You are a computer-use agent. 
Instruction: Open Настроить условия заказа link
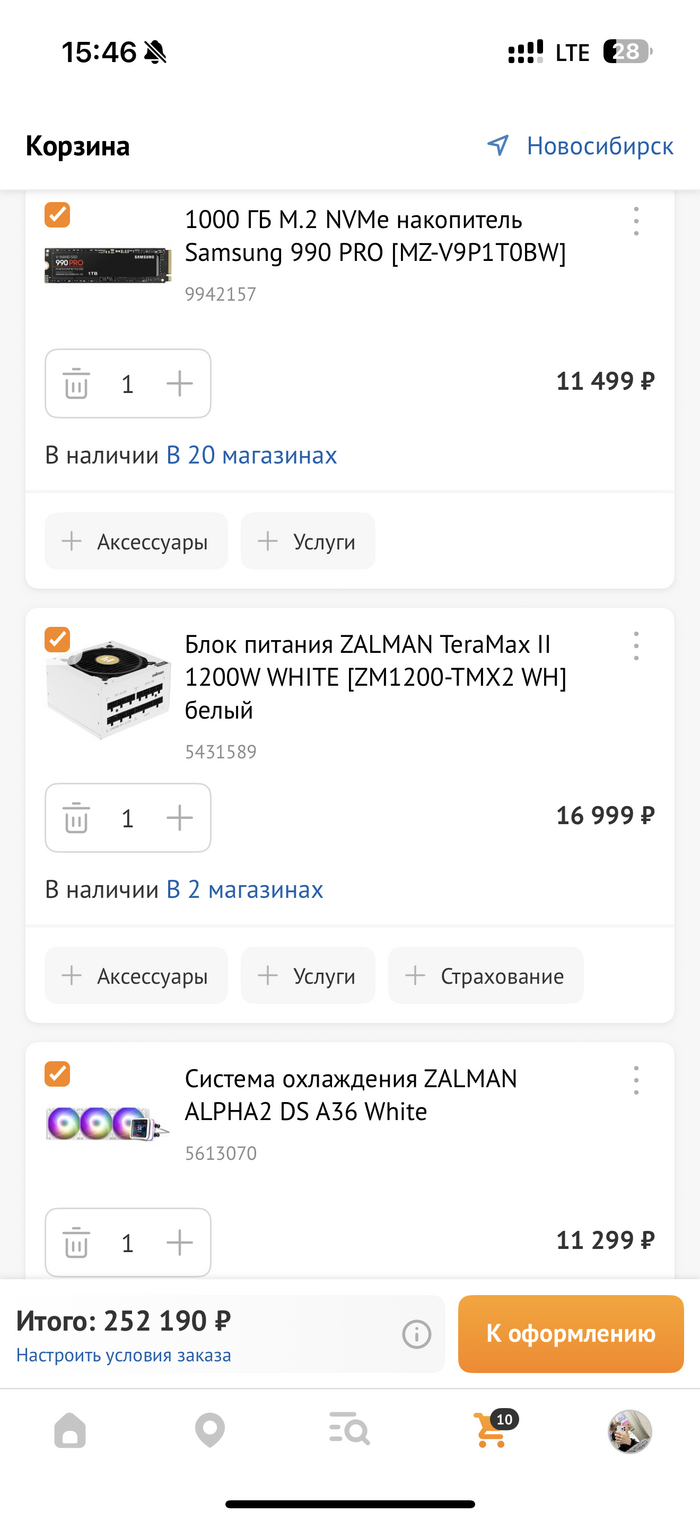(123, 1356)
